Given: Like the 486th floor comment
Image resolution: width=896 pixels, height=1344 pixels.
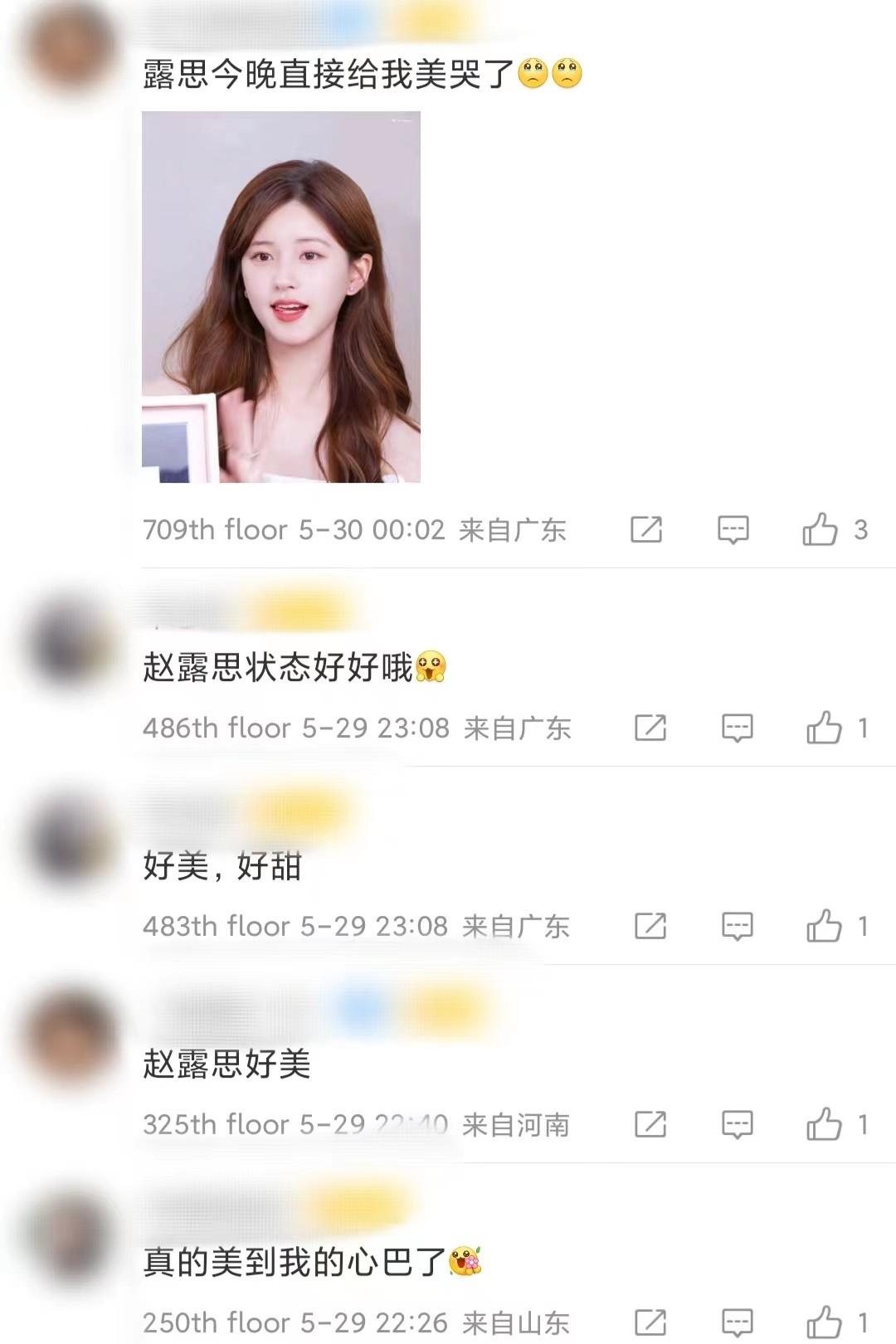Looking at the screenshot, I should pos(824,728).
